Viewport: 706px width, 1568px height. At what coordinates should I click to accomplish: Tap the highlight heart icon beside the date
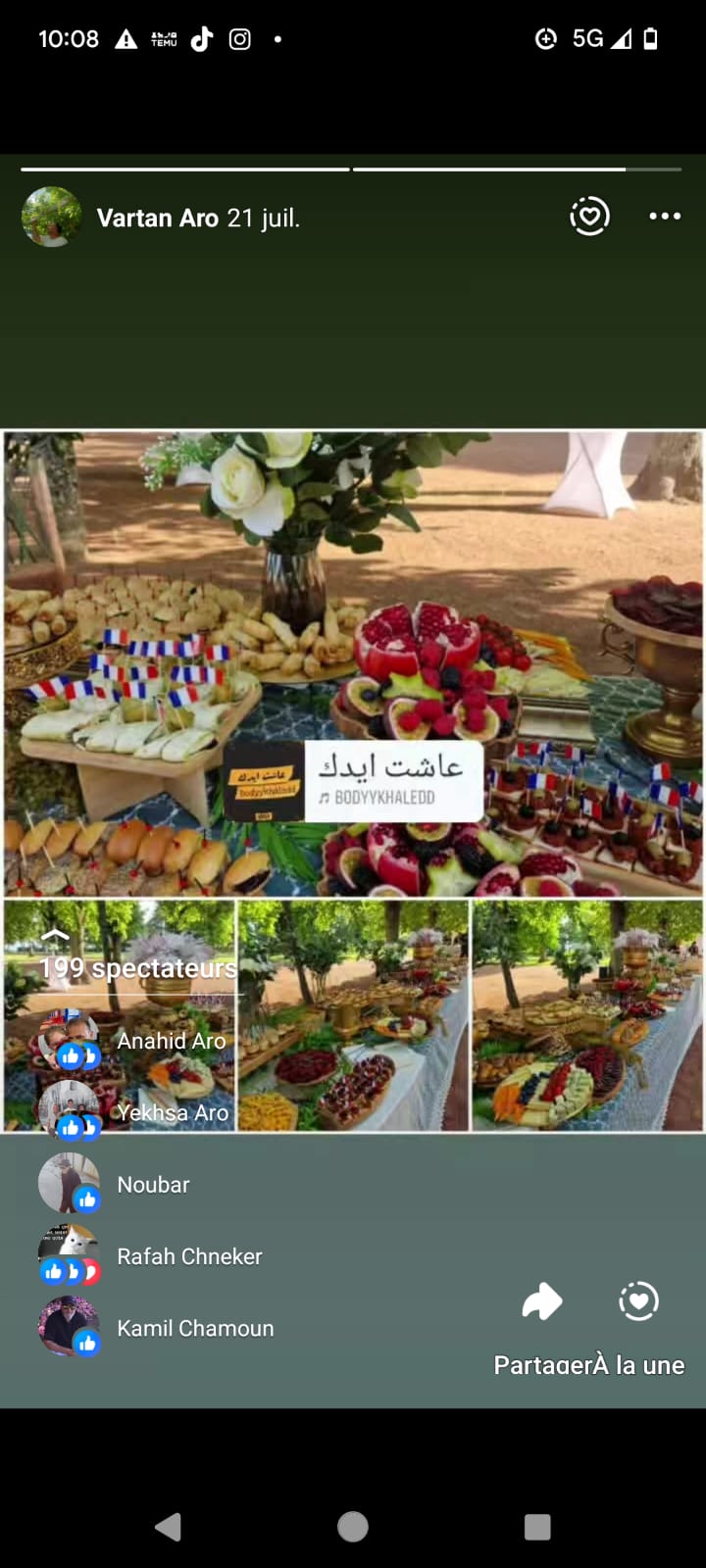(589, 217)
